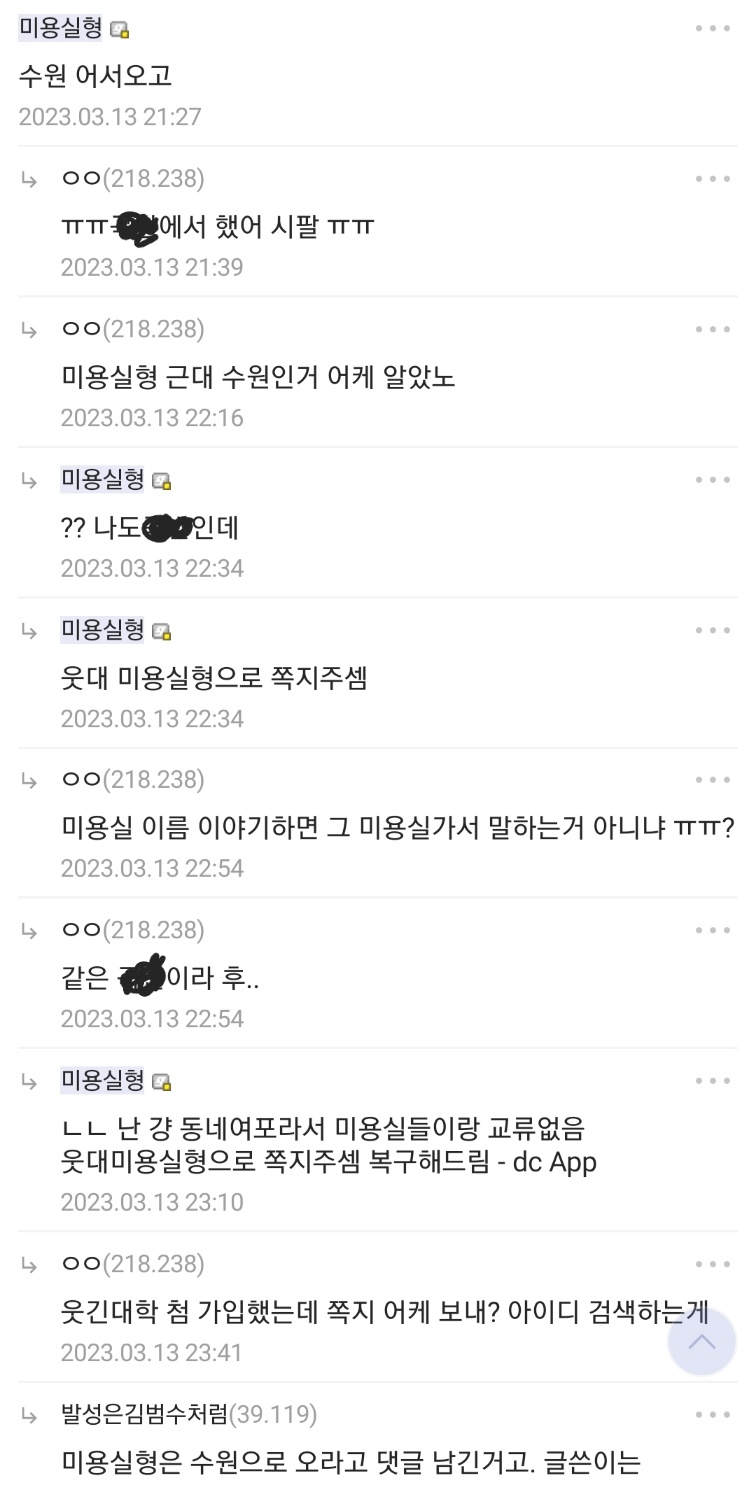Open the options for "수원인거 어케 알았노"
754x1503 pixels.
713,329
